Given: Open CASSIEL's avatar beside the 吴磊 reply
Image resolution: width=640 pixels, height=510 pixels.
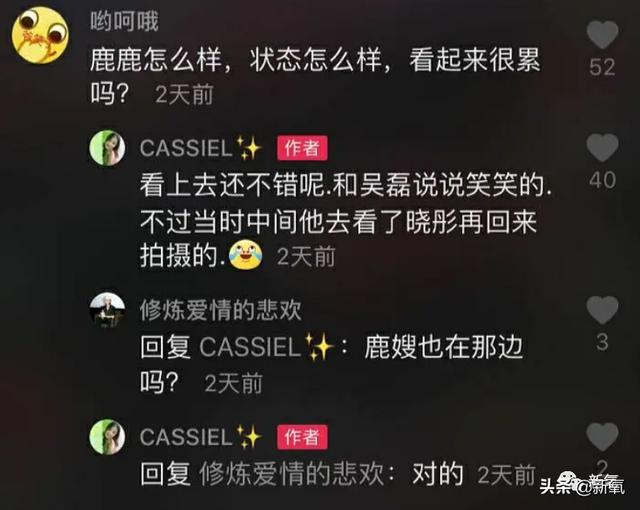Looking at the screenshot, I should pyautogui.click(x=107, y=148).
